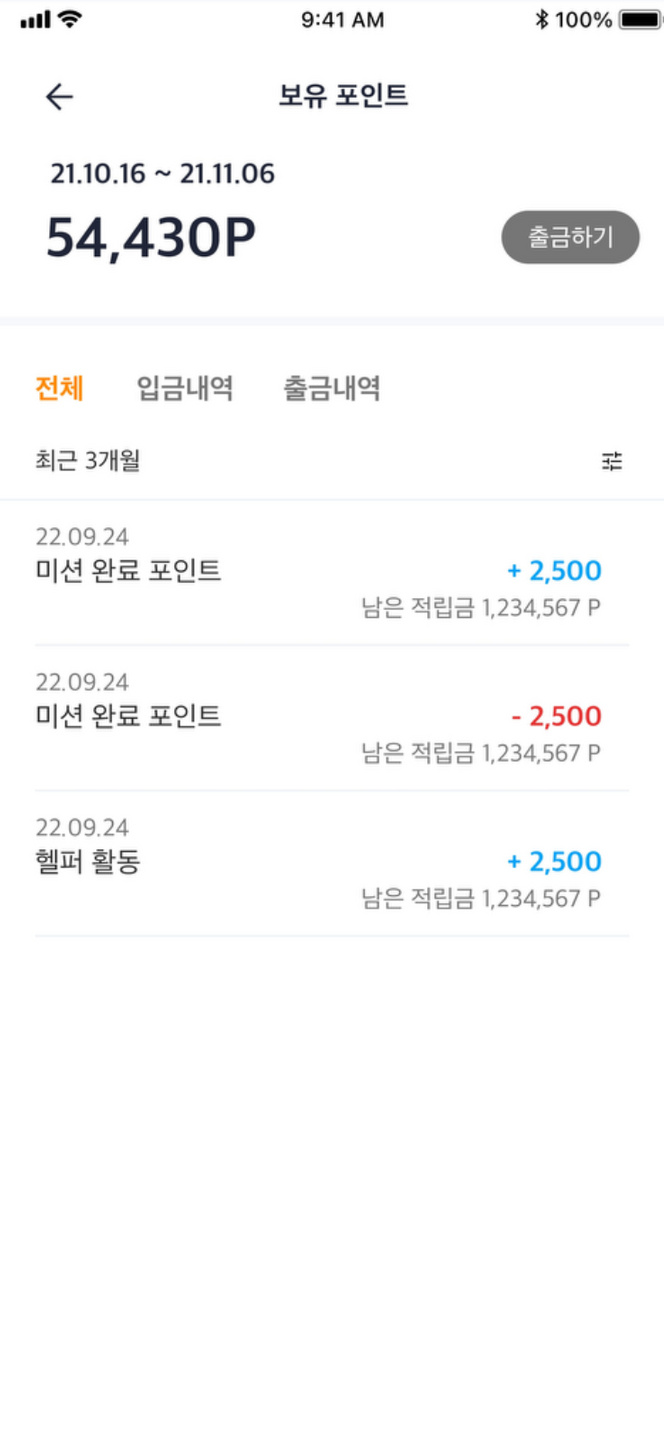
Task: Open the 출금내역 tab
Action: 332,388
